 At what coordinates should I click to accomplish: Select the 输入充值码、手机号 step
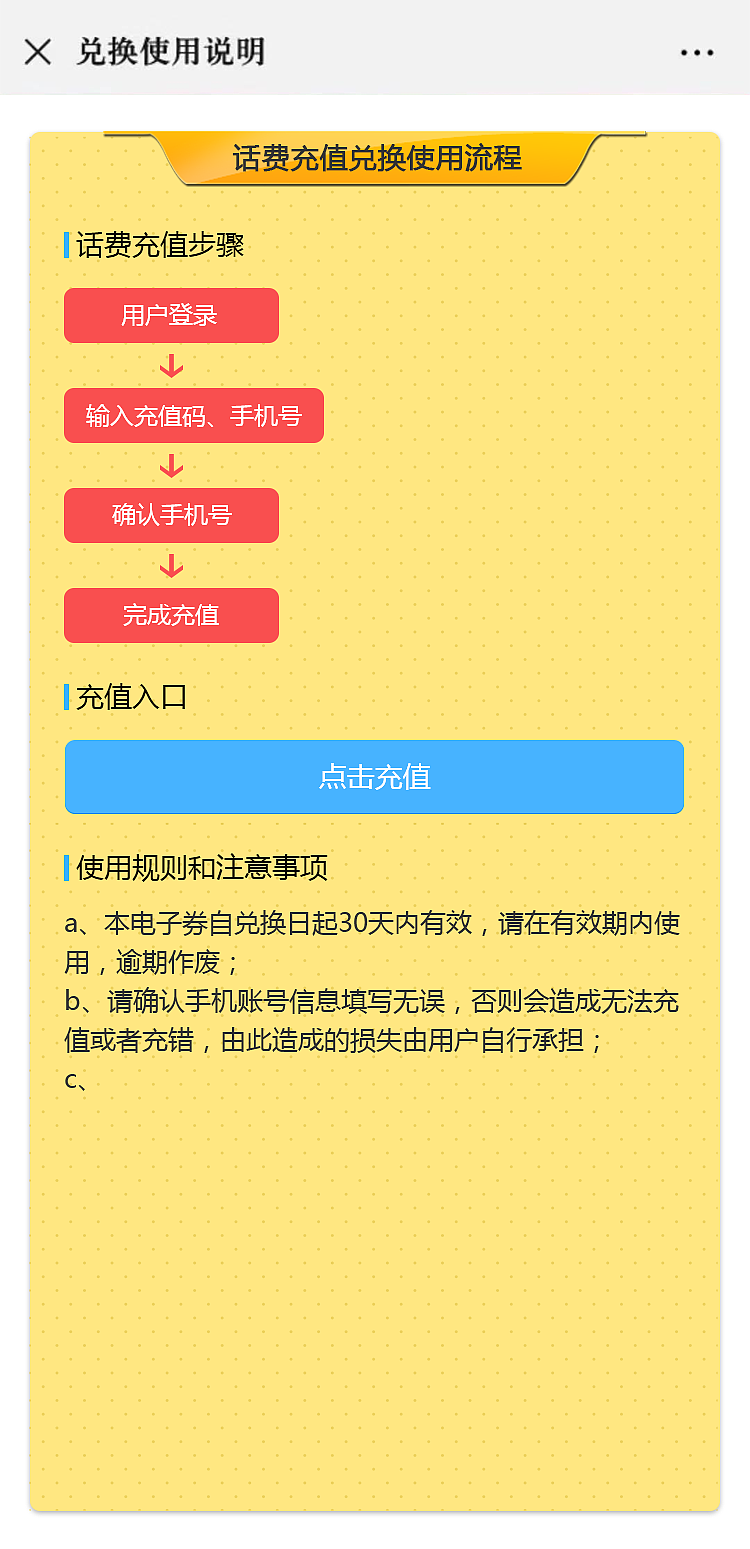[x=194, y=416]
